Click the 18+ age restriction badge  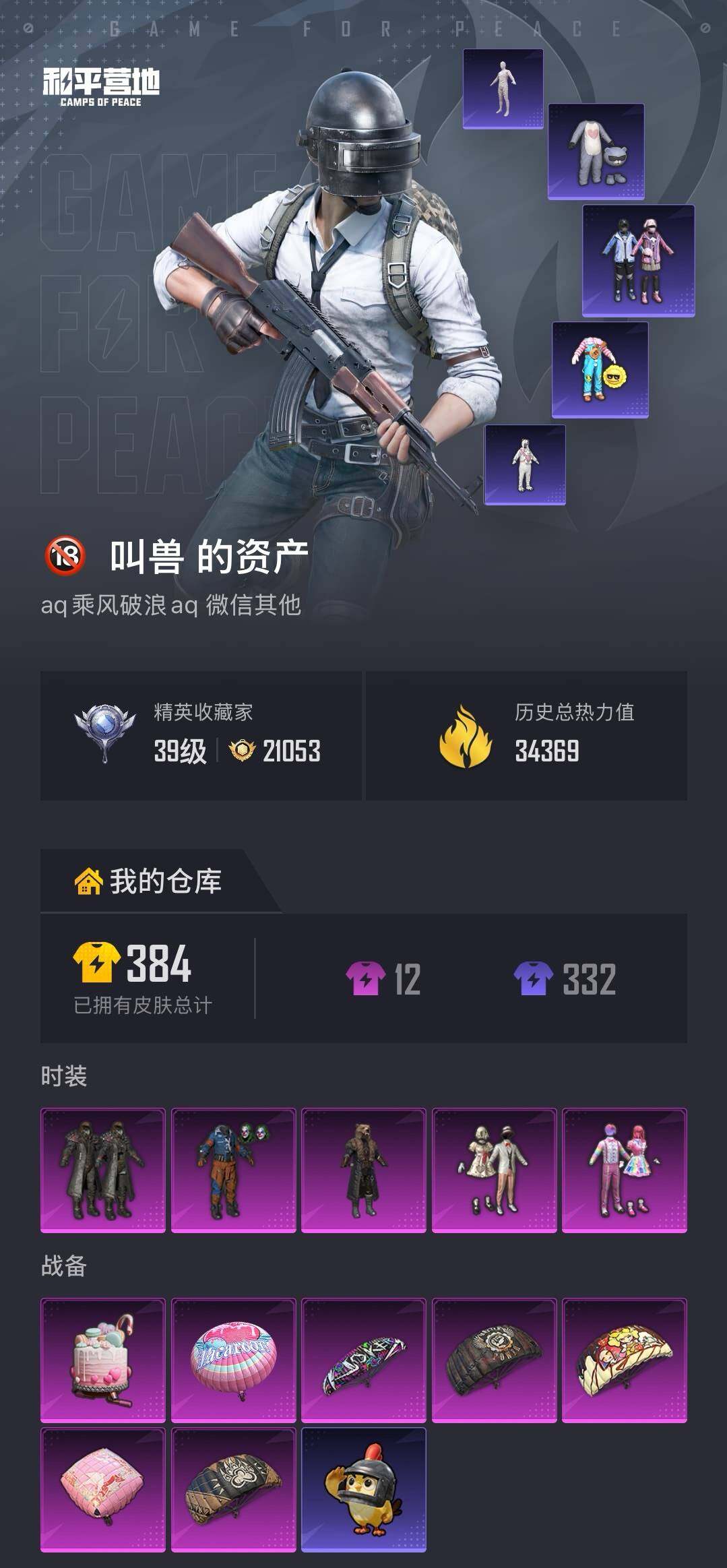click(67, 553)
